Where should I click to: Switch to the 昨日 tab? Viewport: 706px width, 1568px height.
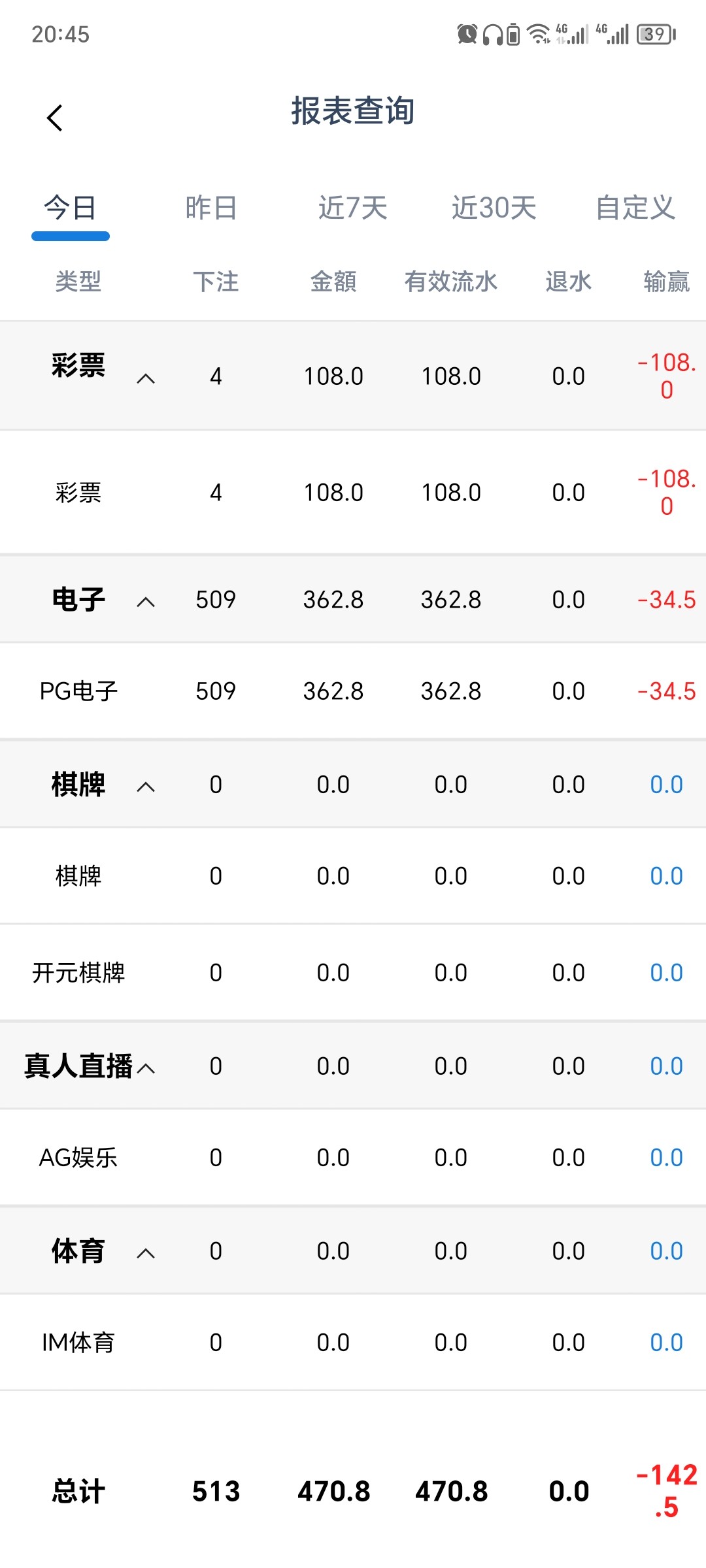[211, 208]
